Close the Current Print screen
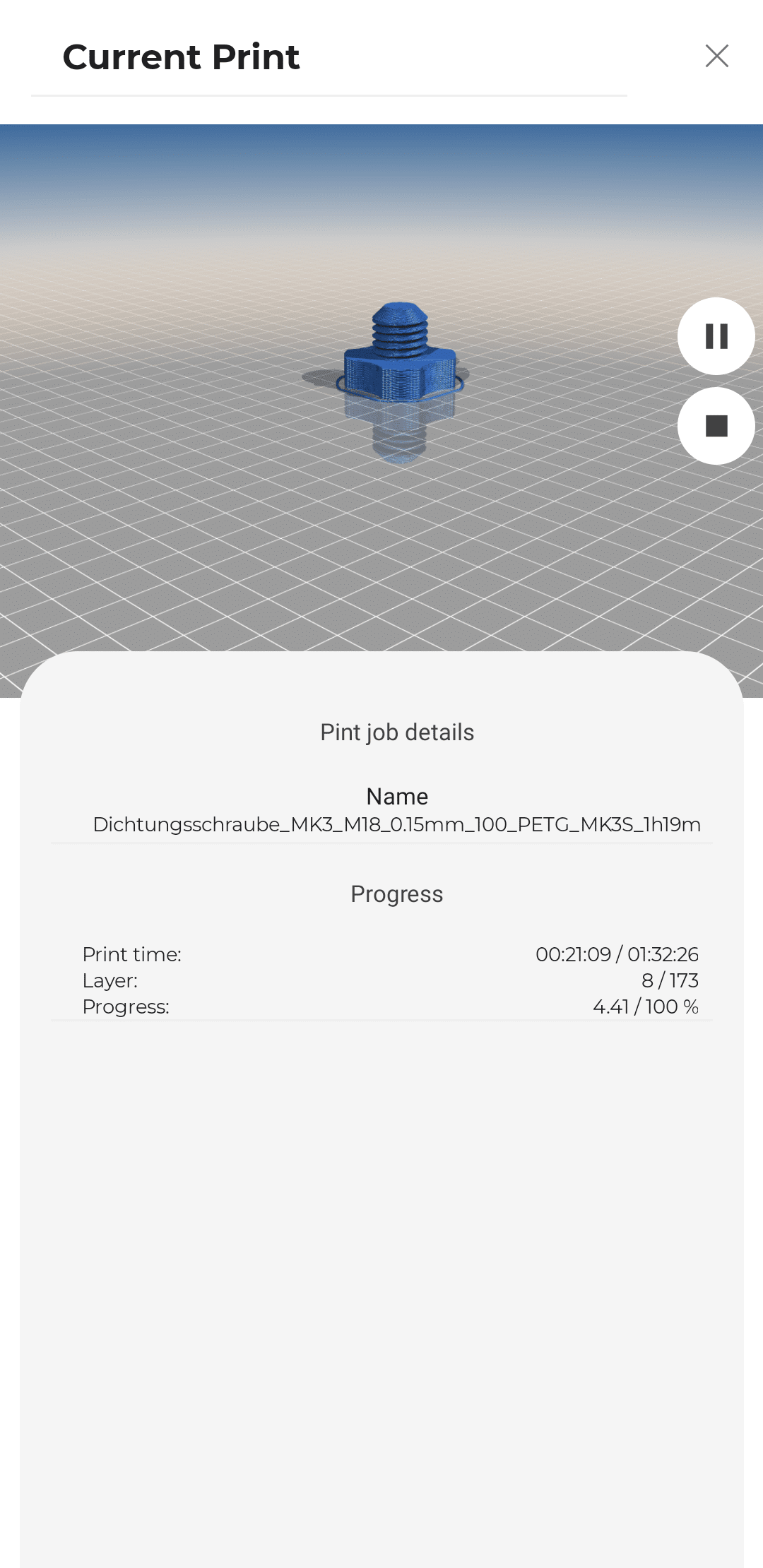The height and width of the screenshot is (1568, 763). coord(716,56)
